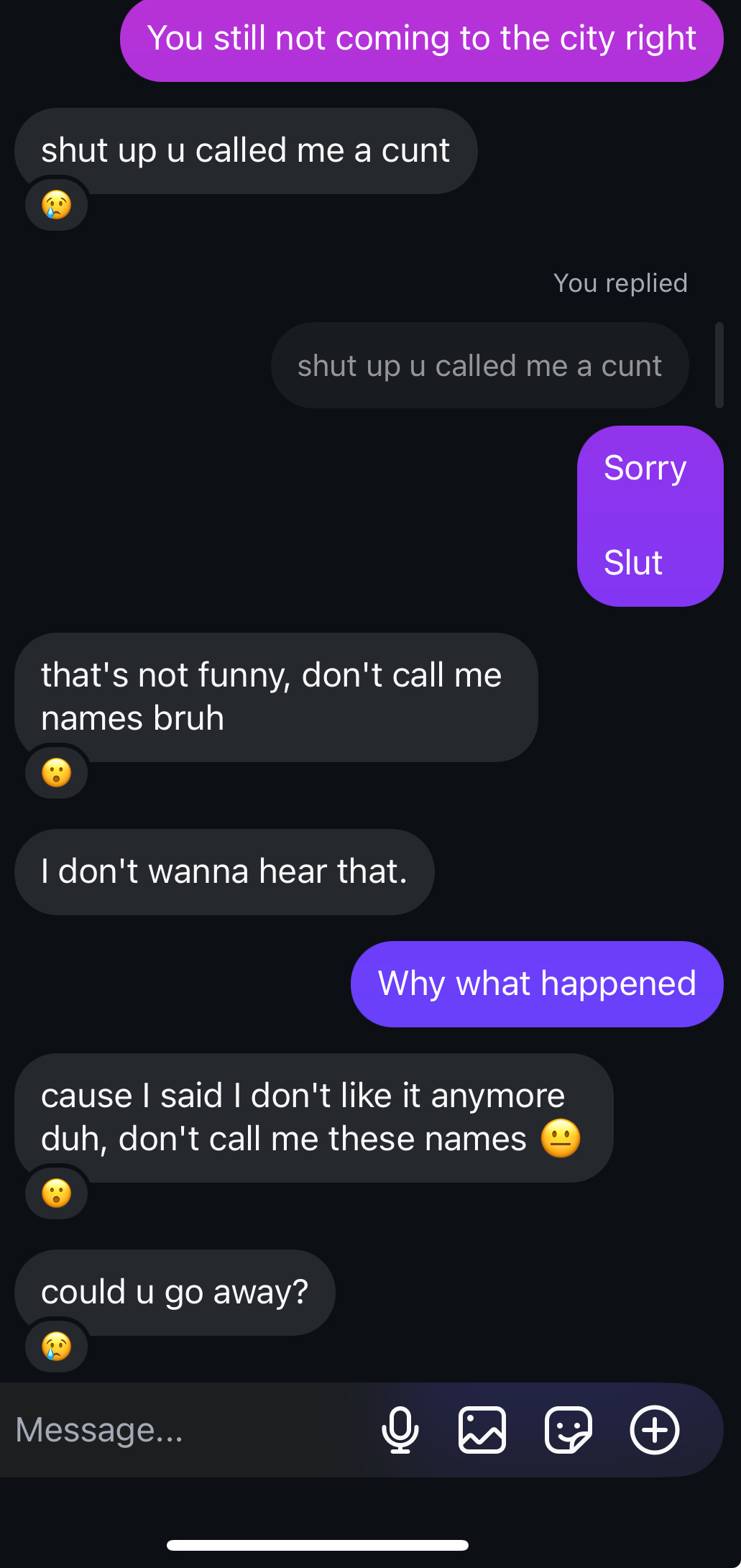This screenshot has height=1568, width=741.
Task: Open the photo gallery picker icon
Action: pos(482,1430)
